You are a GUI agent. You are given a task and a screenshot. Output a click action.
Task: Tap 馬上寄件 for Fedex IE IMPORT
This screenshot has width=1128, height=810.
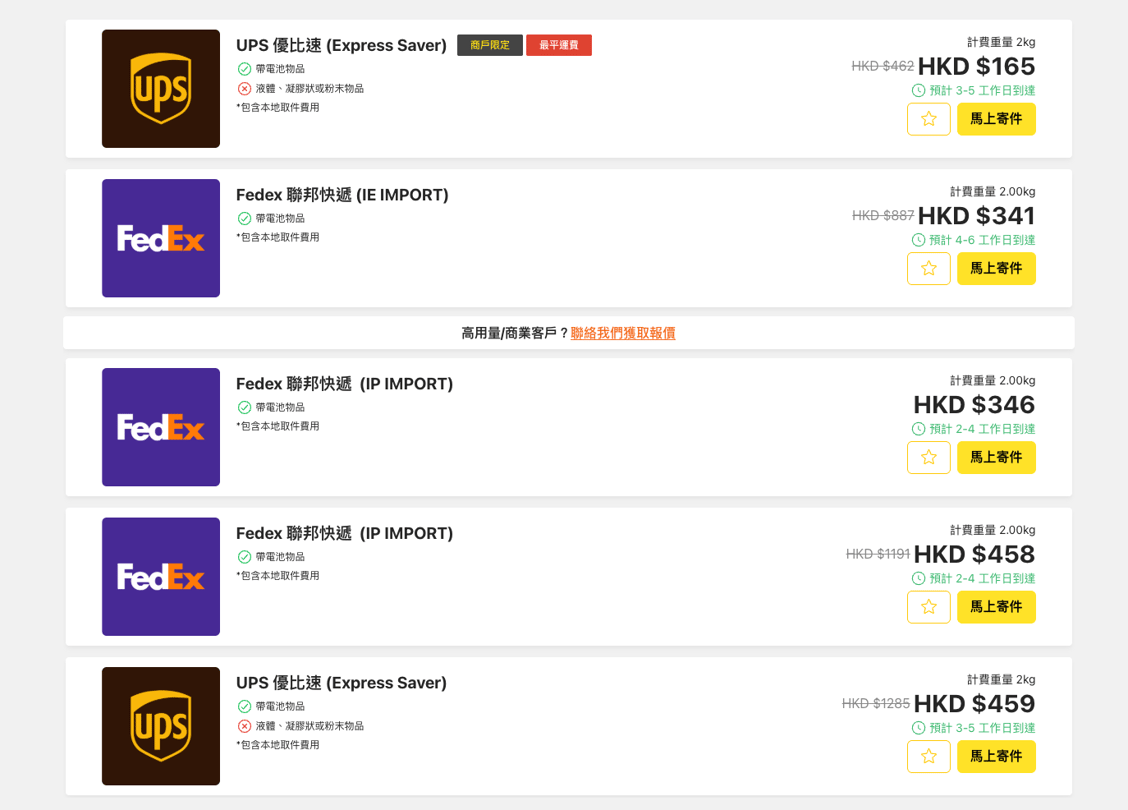tap(996, 268)
